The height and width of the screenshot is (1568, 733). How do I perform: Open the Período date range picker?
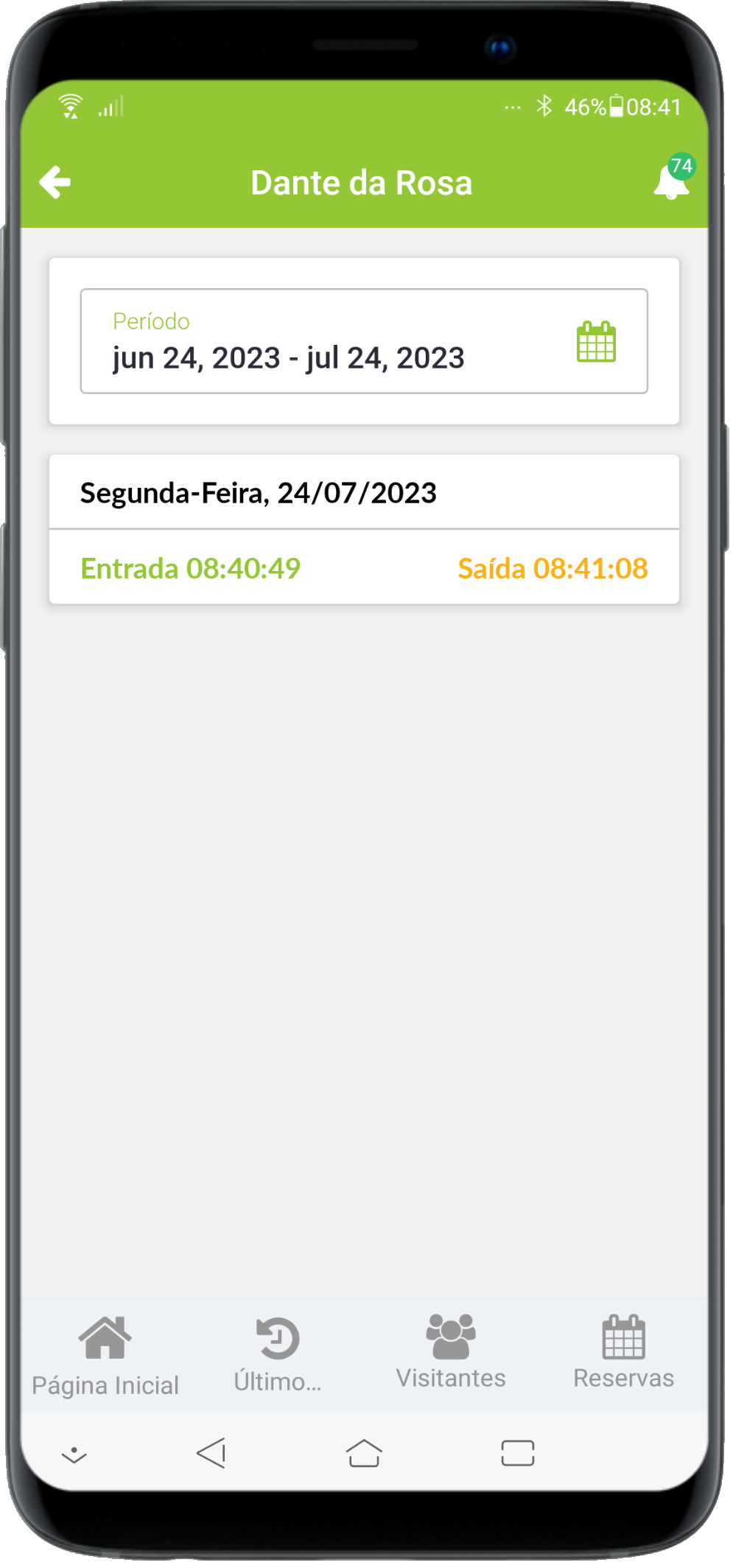point(364,342)
